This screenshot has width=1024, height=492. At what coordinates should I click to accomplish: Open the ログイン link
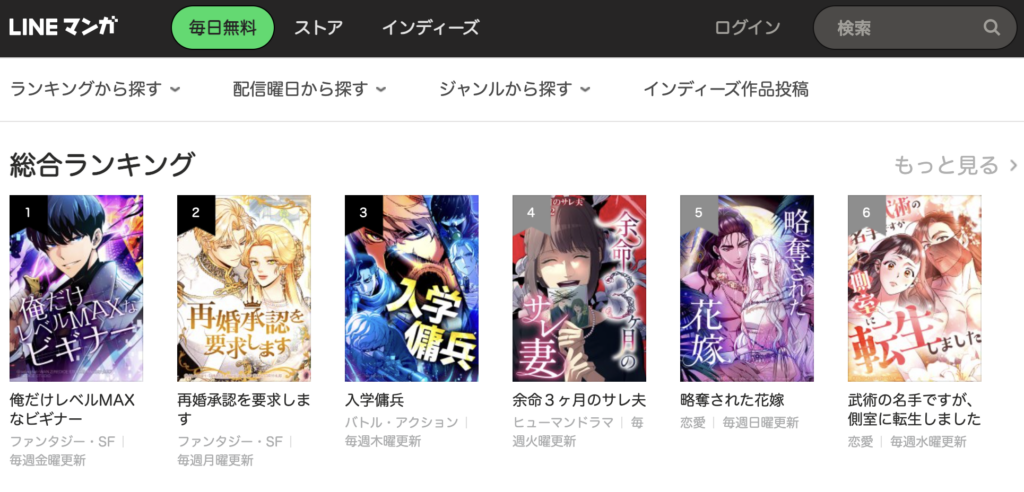[x=748, y=28]
